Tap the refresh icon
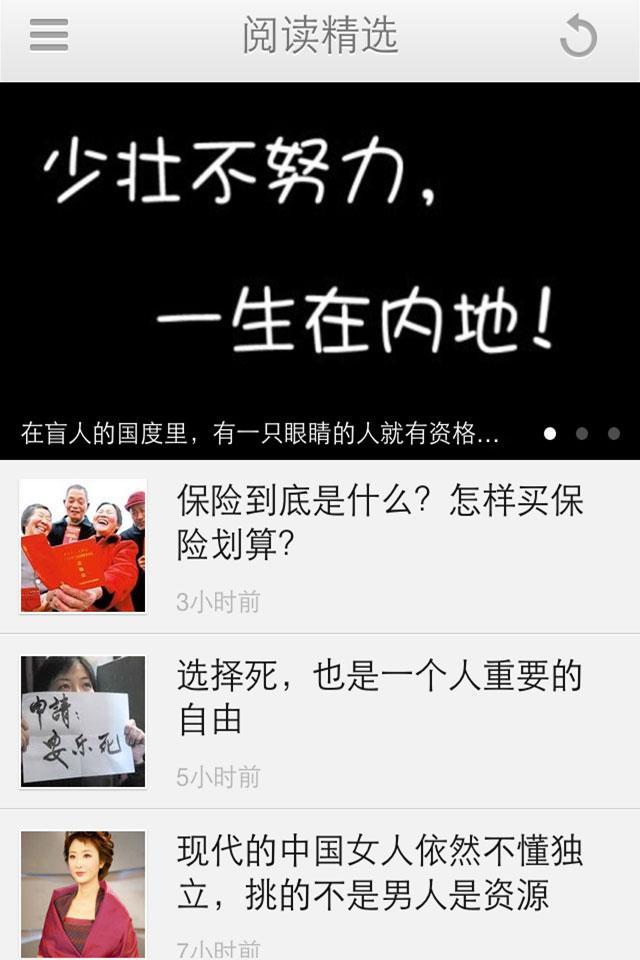This screenshot has width=640, height=960. (x=578, y=38)
